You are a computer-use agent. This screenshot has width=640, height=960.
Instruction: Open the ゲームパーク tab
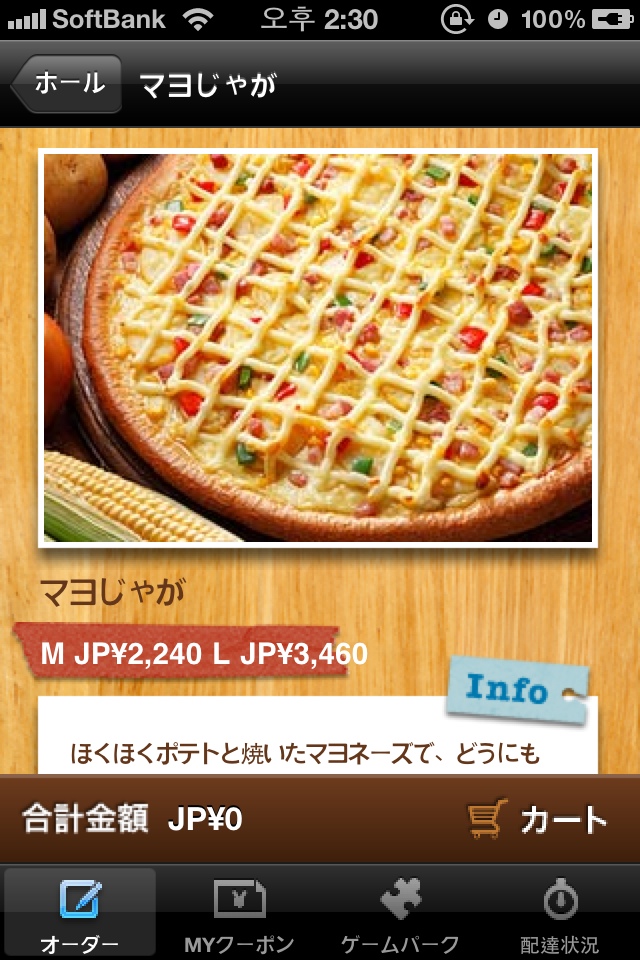pyautogui.click(x=400, y=913)
